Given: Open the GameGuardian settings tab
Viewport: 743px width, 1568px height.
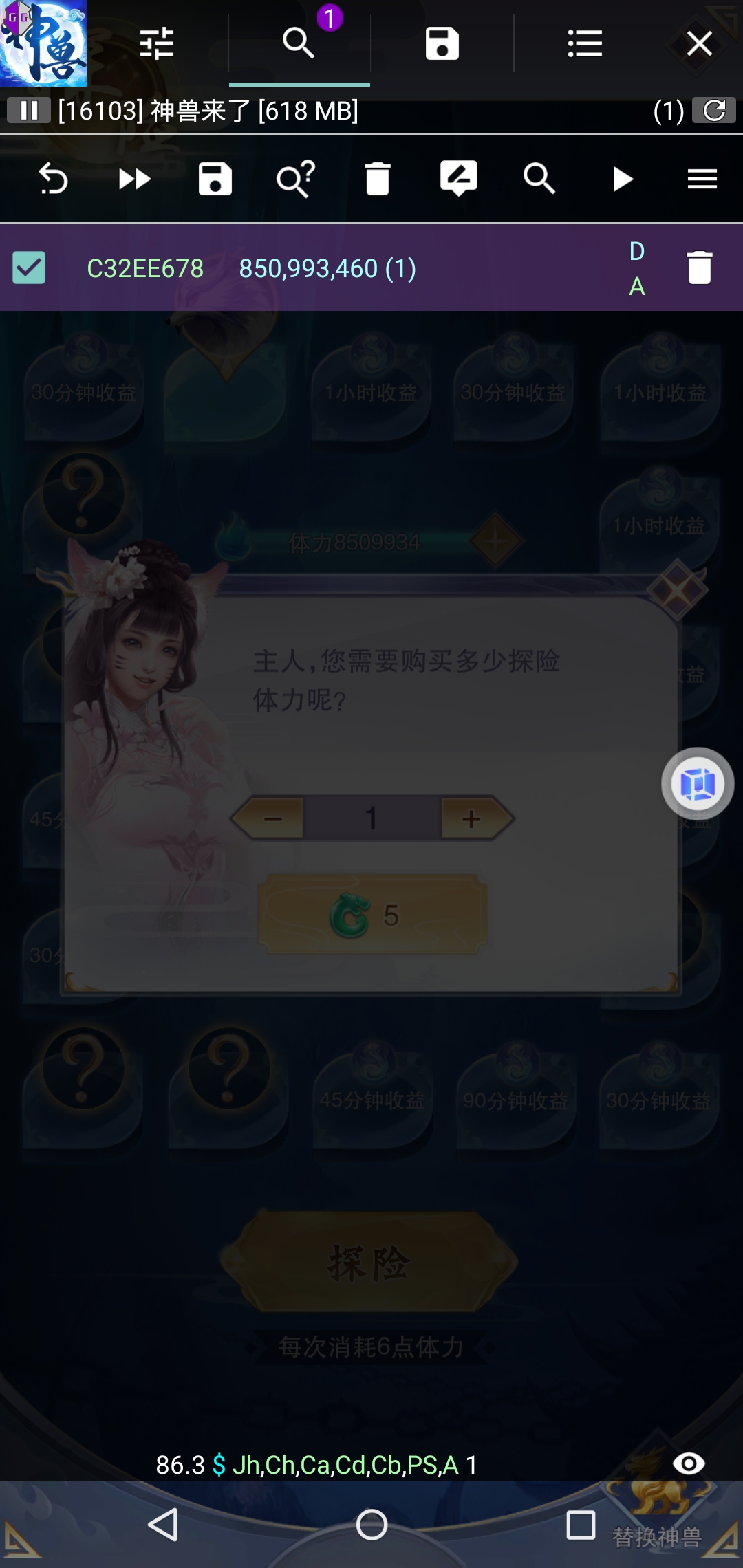Looking at the screenshot, I should coord(157,44).
